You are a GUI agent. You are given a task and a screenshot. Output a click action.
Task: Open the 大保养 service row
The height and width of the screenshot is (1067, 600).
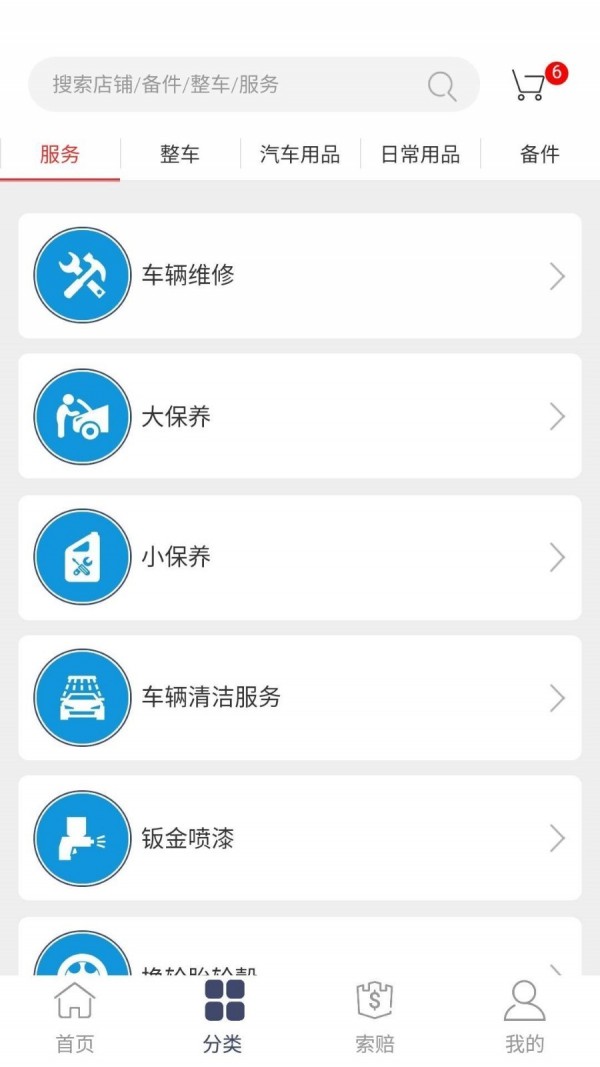click(x=300, y=416)
